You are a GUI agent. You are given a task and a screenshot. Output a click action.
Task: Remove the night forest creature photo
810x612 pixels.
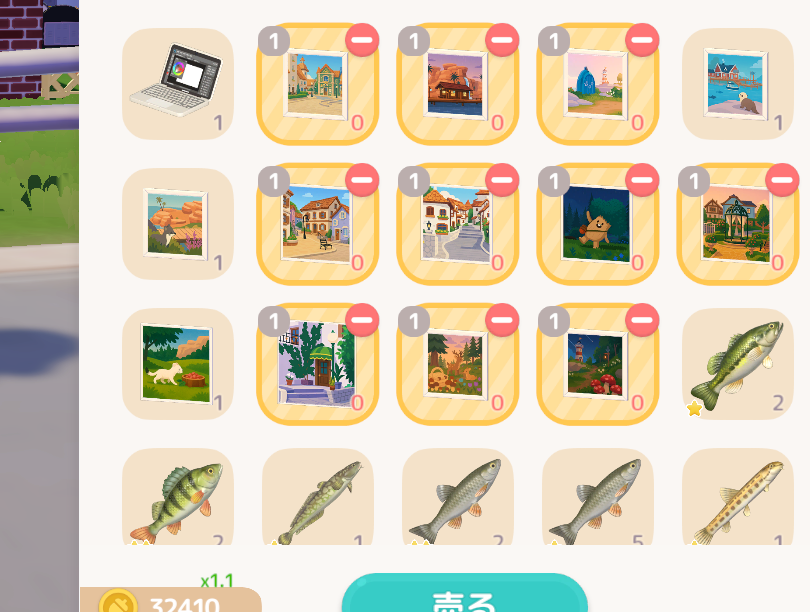point(642,180)
